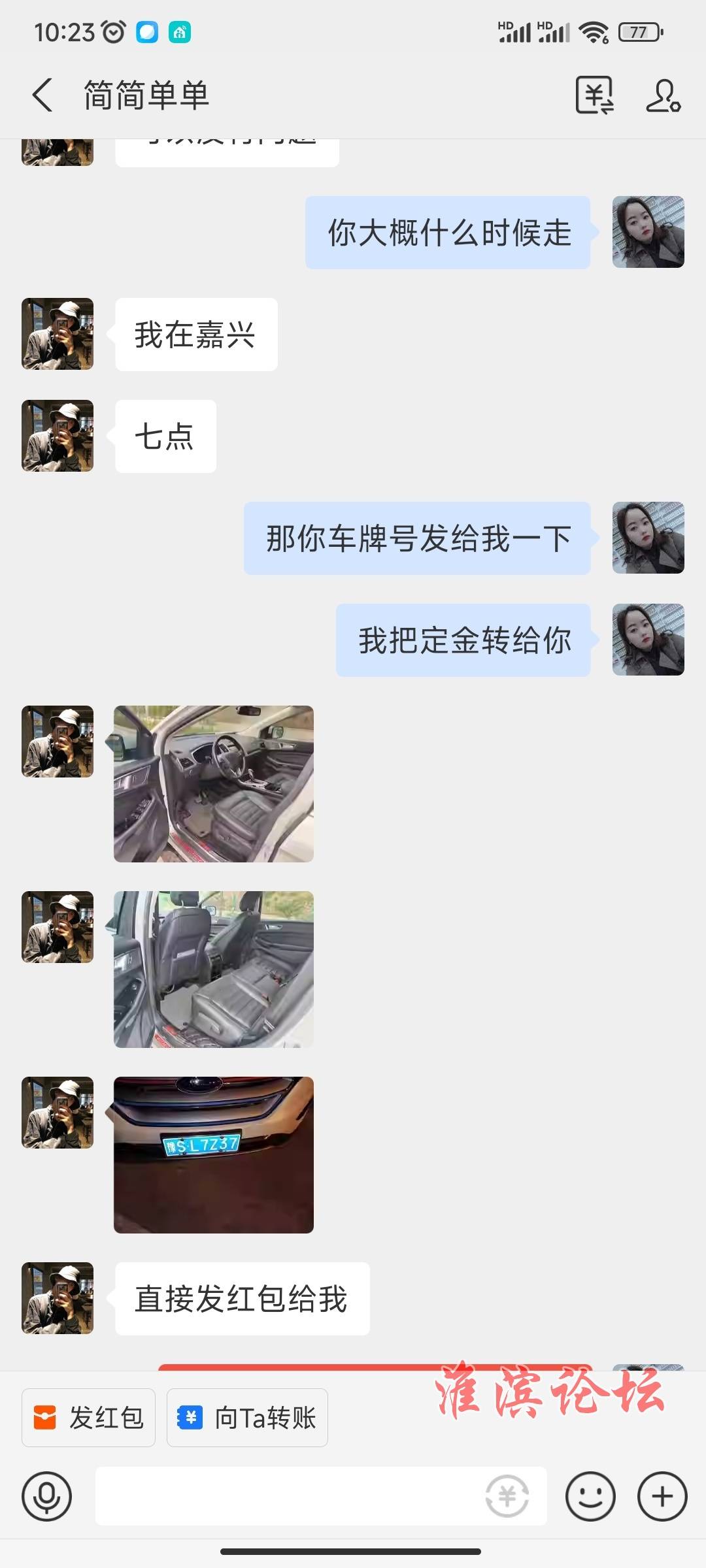
Task: Tap 向Ta转账 to transfer money
Action: coord(247,1418)
